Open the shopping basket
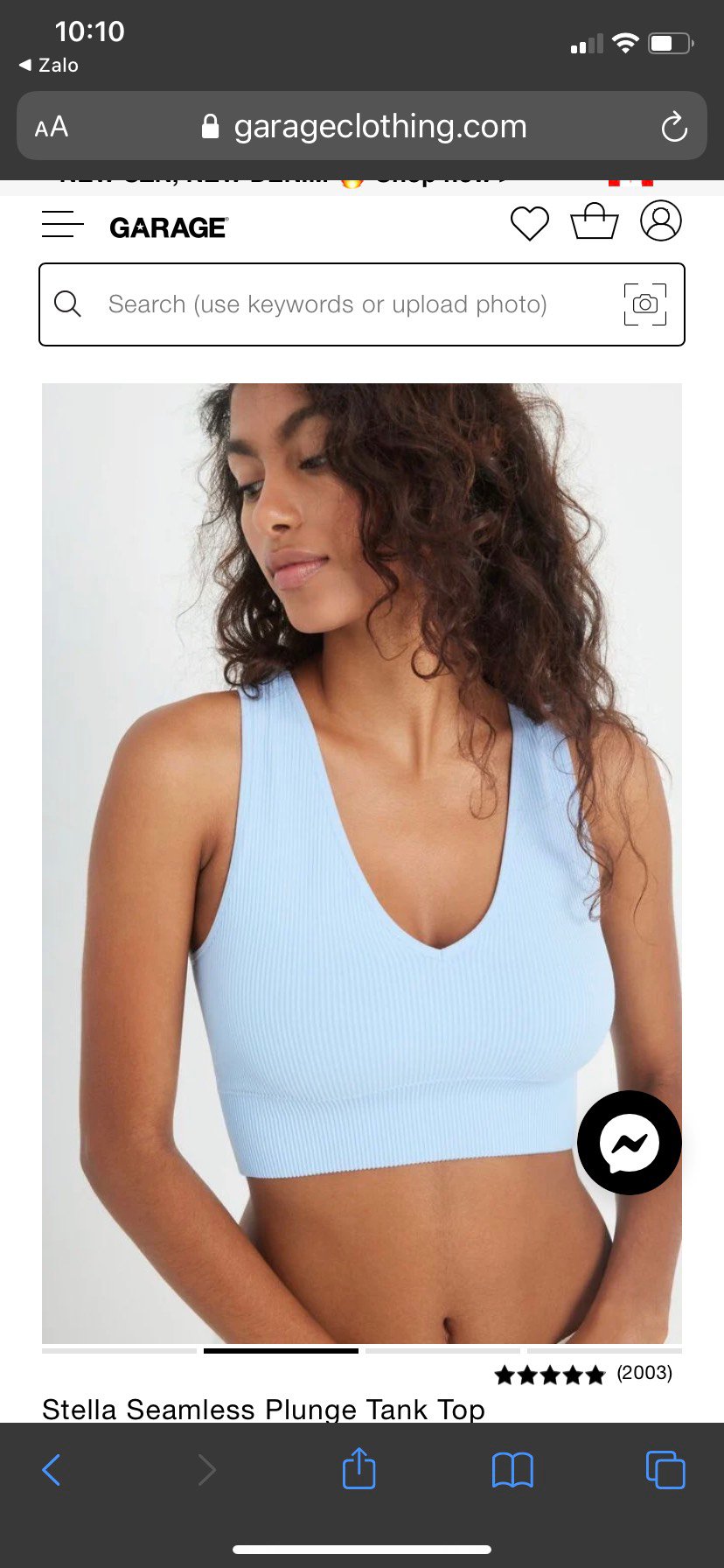724x1568 pixels. click(x=595, y=221)
